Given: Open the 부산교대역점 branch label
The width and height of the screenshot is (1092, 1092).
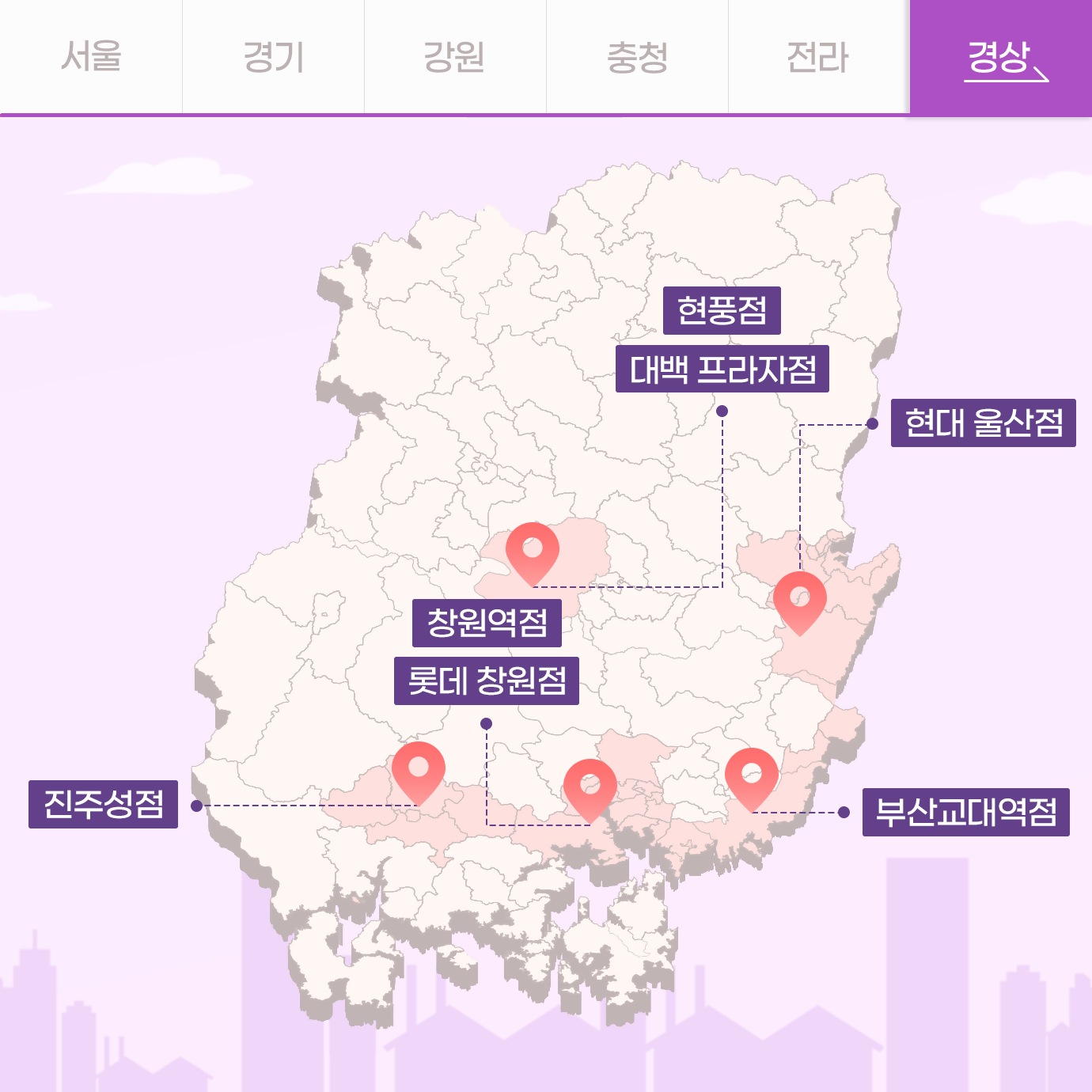Looking at the screenshot, I should [965, 812].
